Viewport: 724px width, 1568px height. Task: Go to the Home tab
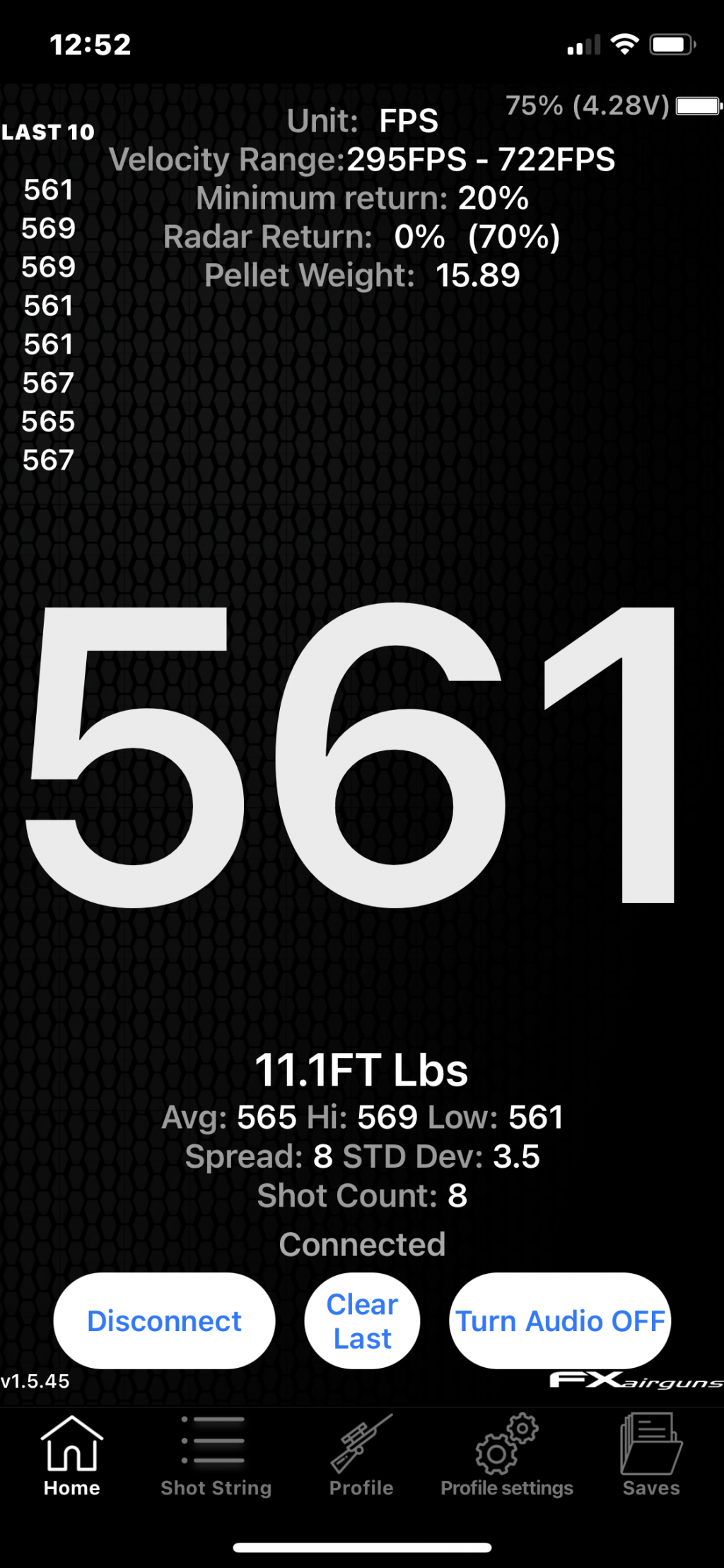(71, 1456)
